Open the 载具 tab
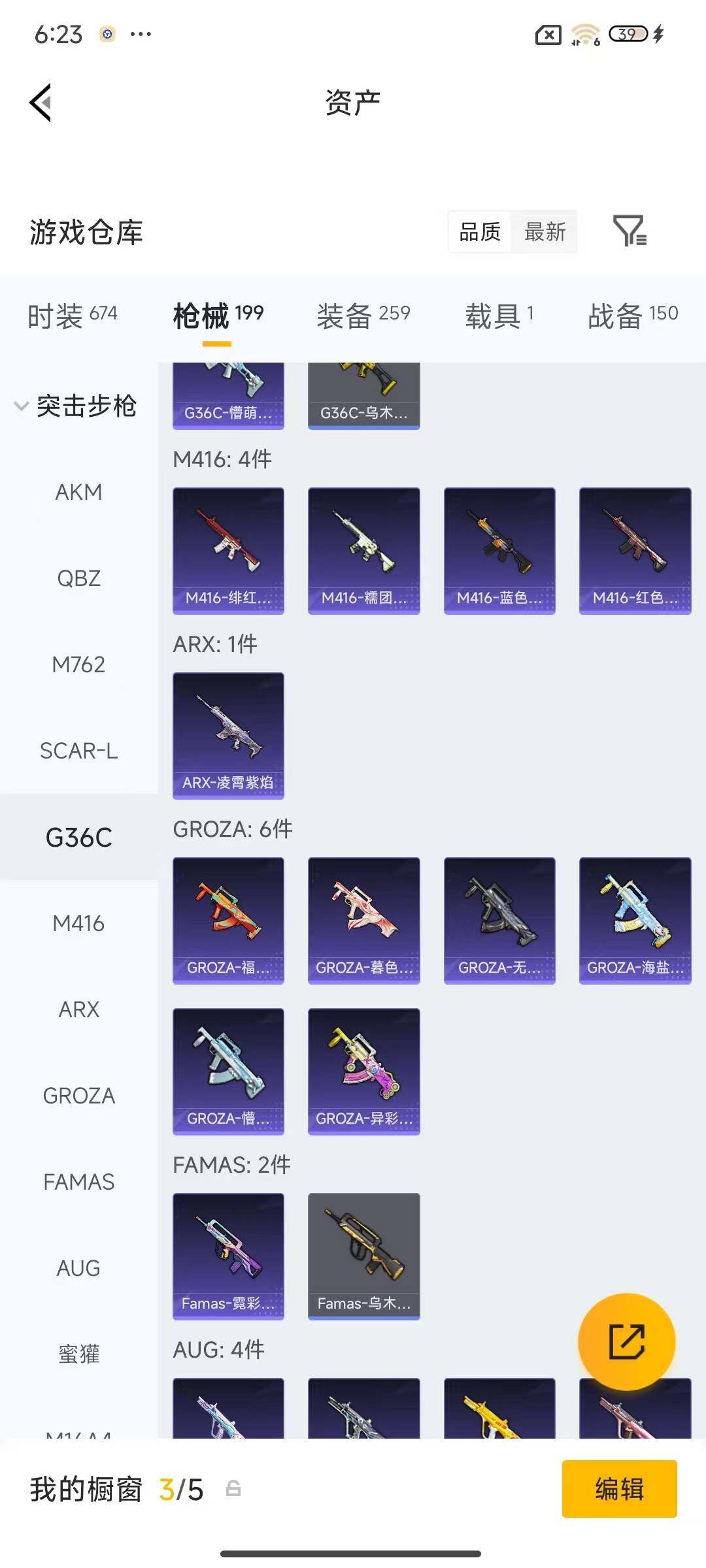 click(x=499, y=316)
